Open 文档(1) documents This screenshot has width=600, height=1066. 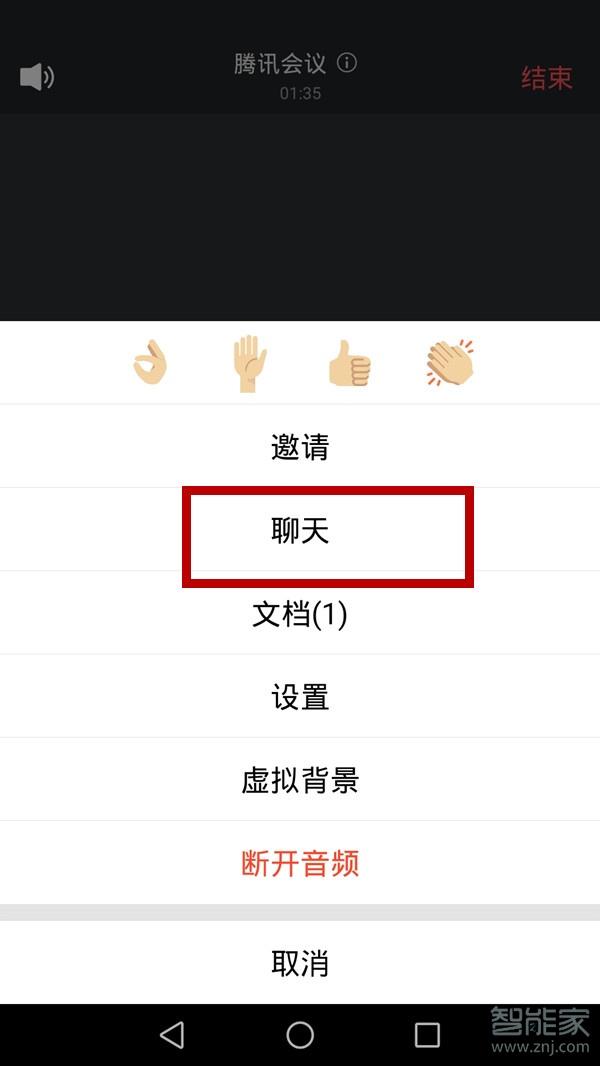point(300,614)
